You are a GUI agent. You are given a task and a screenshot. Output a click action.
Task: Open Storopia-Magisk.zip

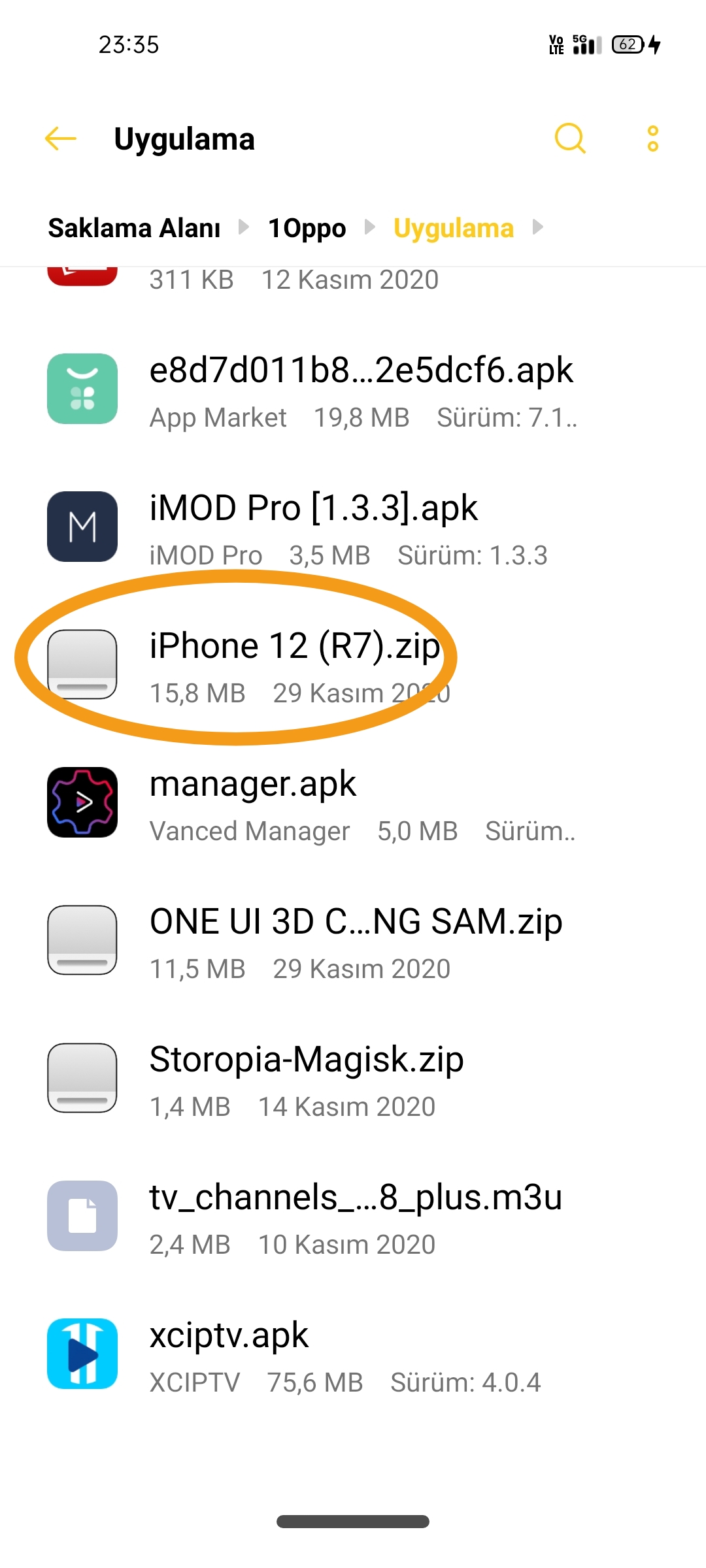(x=353, y=1079)
